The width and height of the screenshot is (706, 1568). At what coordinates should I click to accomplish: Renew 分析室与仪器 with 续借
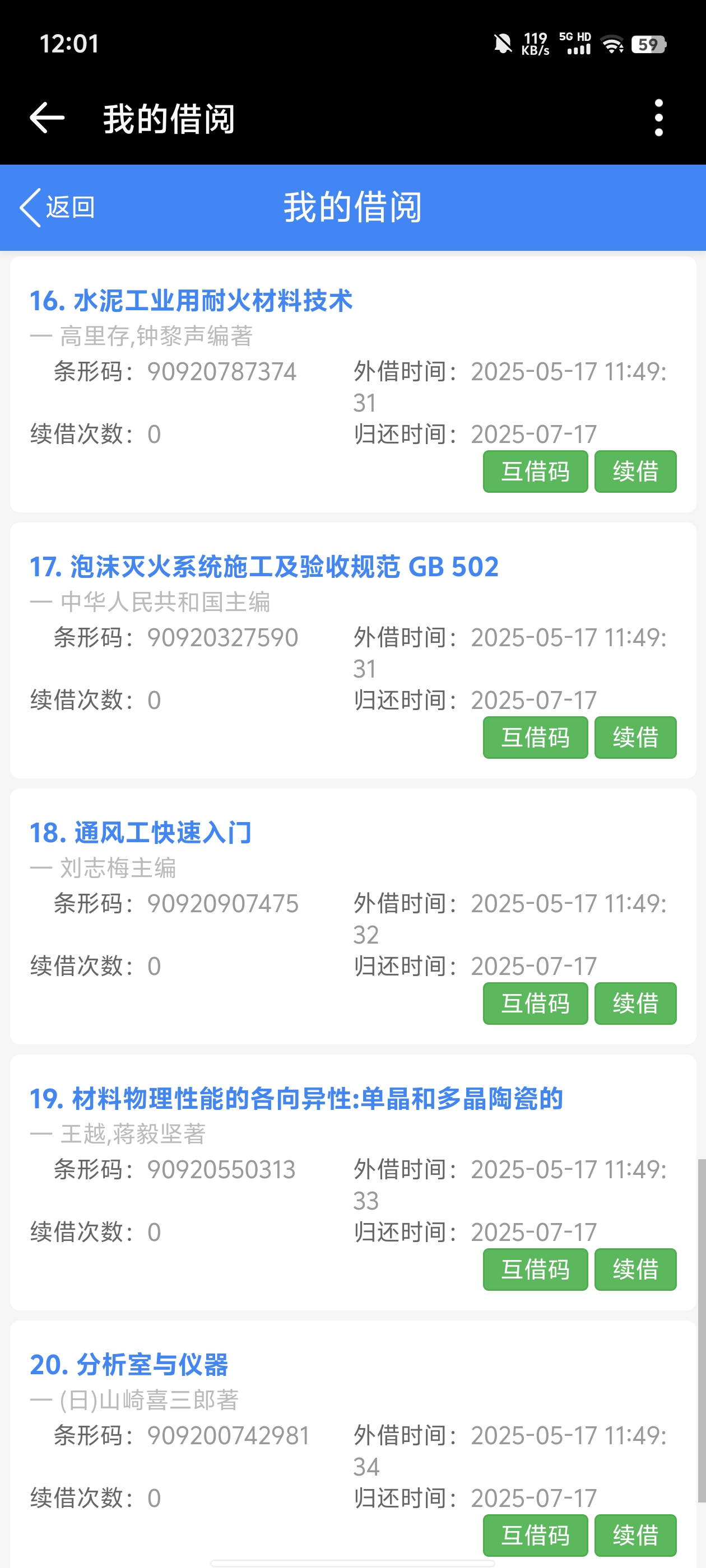pos(635,1535)
